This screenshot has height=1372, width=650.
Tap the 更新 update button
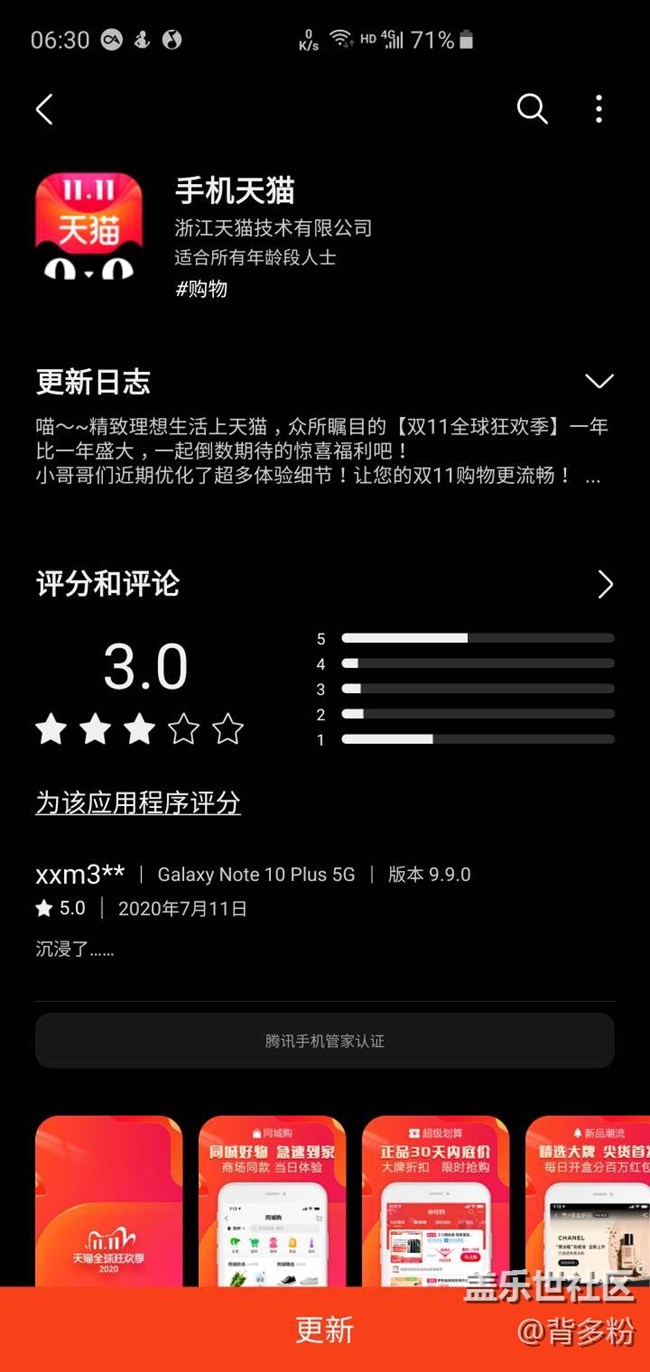click(325, 1329)
